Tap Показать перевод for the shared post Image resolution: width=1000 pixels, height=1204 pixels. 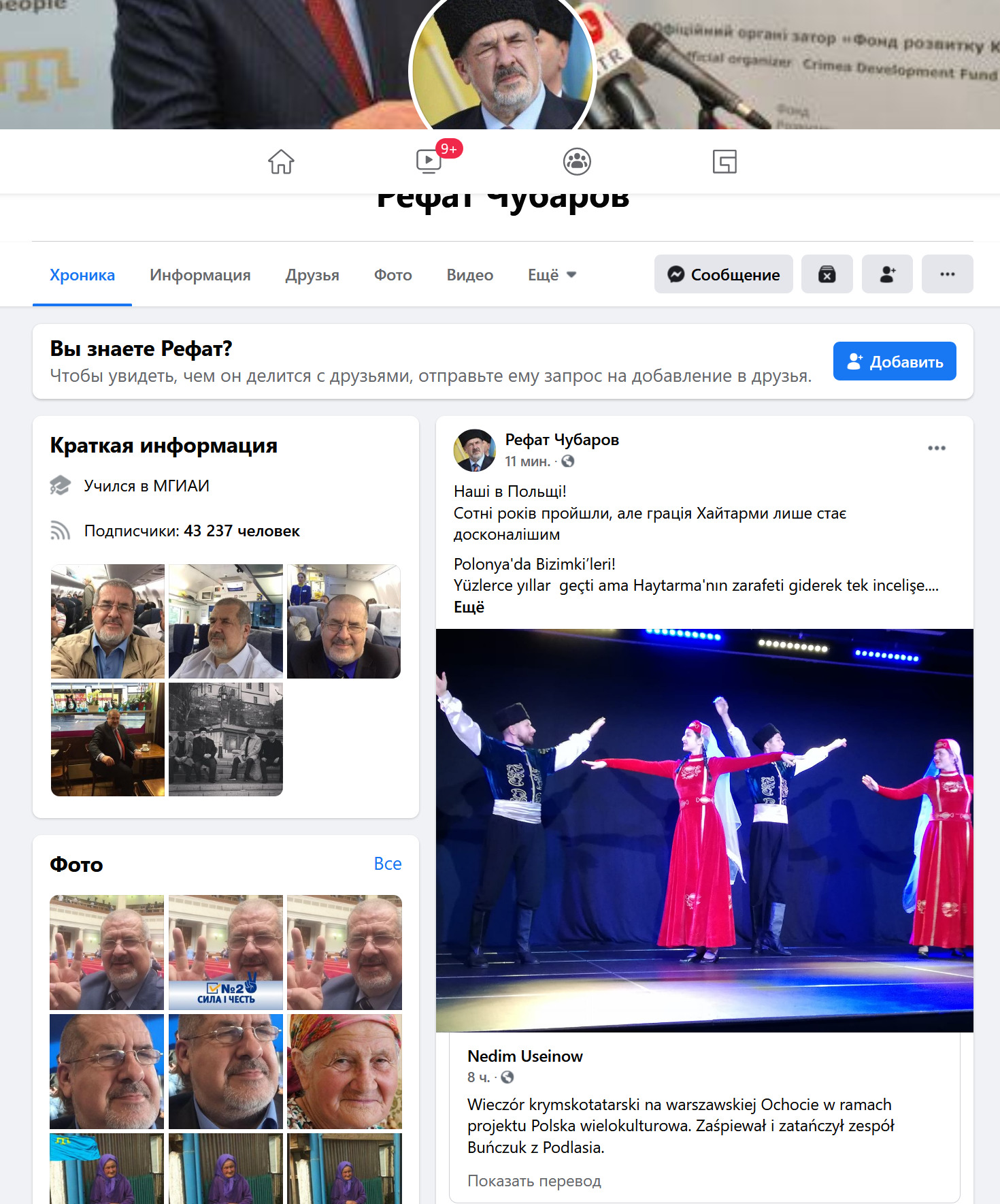point(534,1181)
